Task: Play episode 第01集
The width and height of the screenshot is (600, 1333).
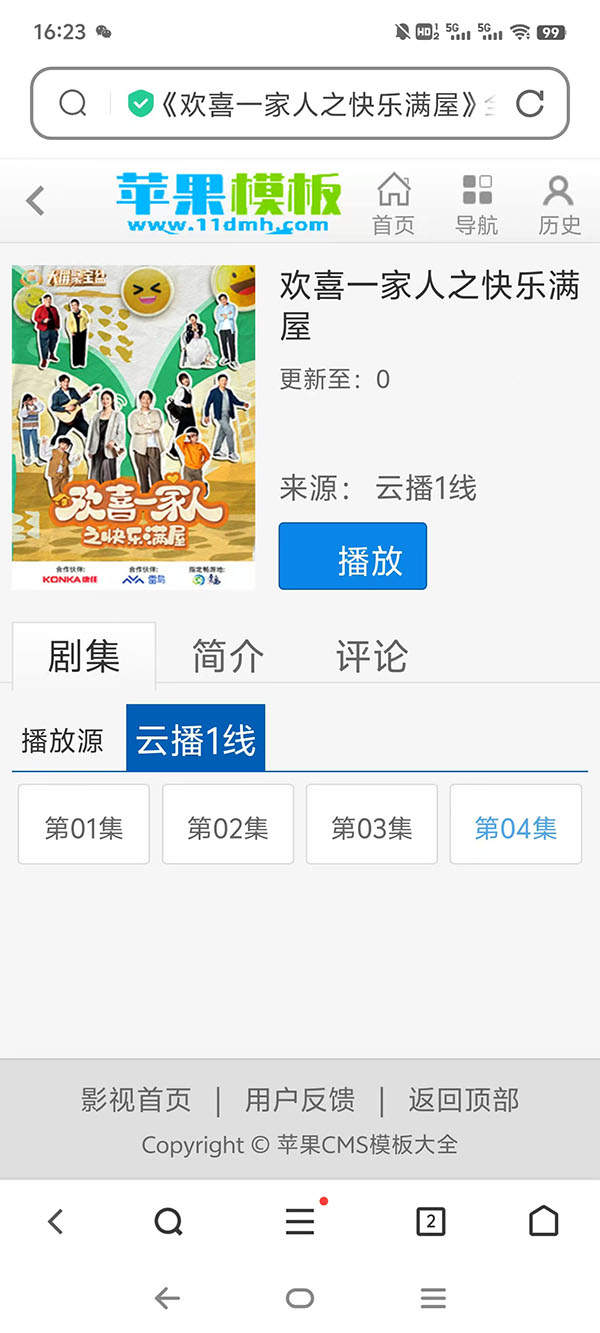Action: pos(84,826)
